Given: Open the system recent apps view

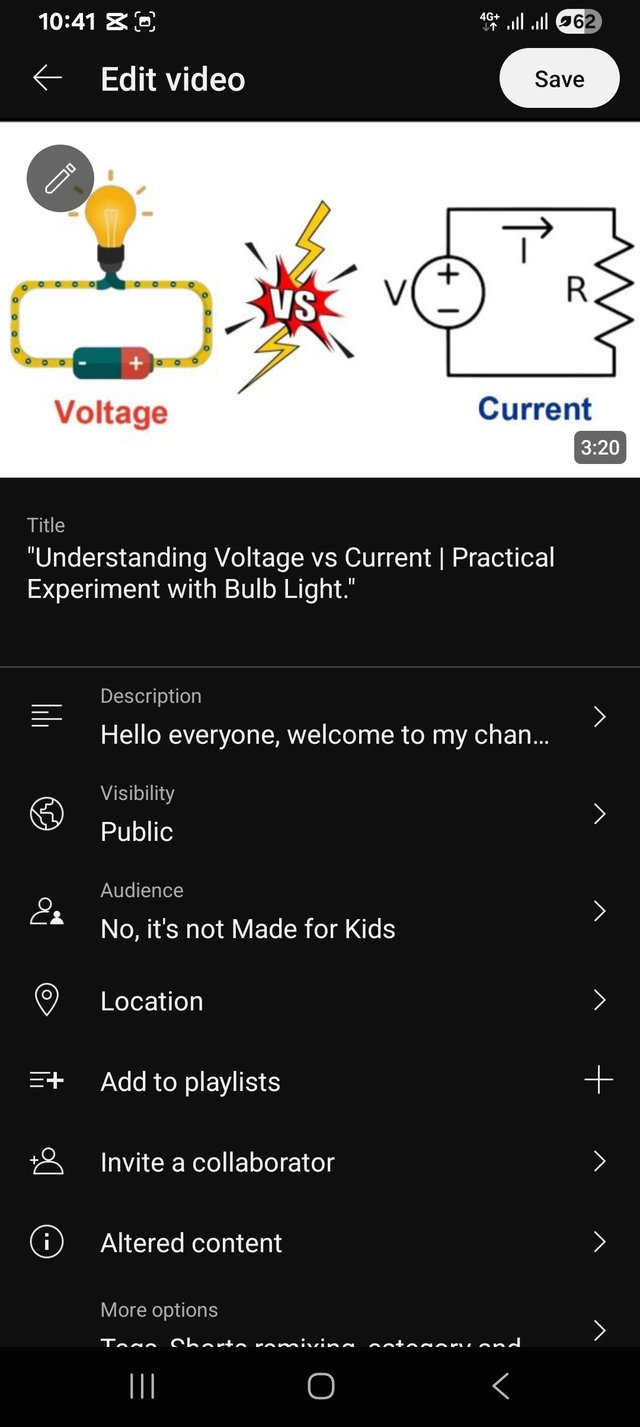Looking at the screenshot, I should click(142, 1385).
